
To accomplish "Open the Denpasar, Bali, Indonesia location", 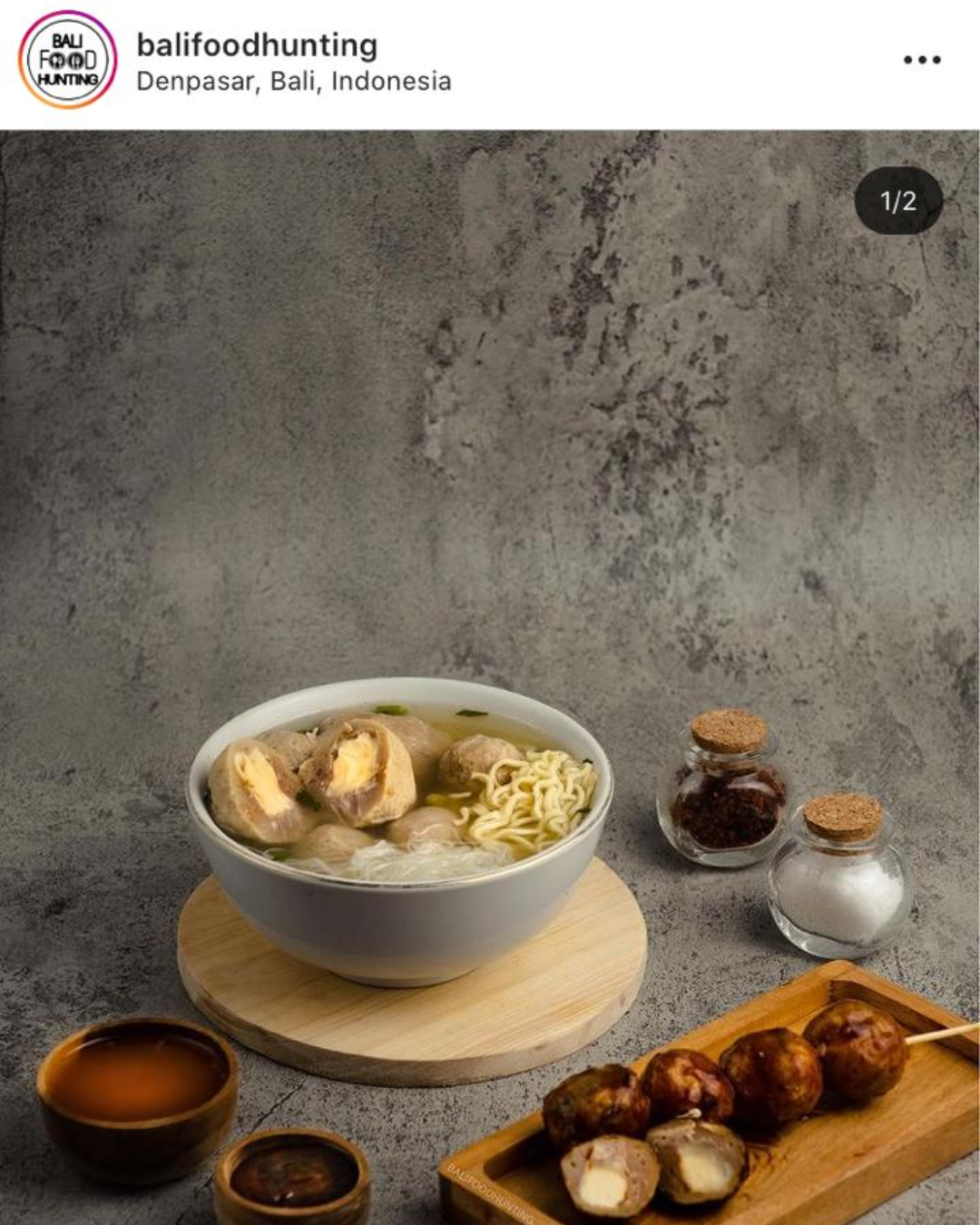I will [x=293, y=82].
